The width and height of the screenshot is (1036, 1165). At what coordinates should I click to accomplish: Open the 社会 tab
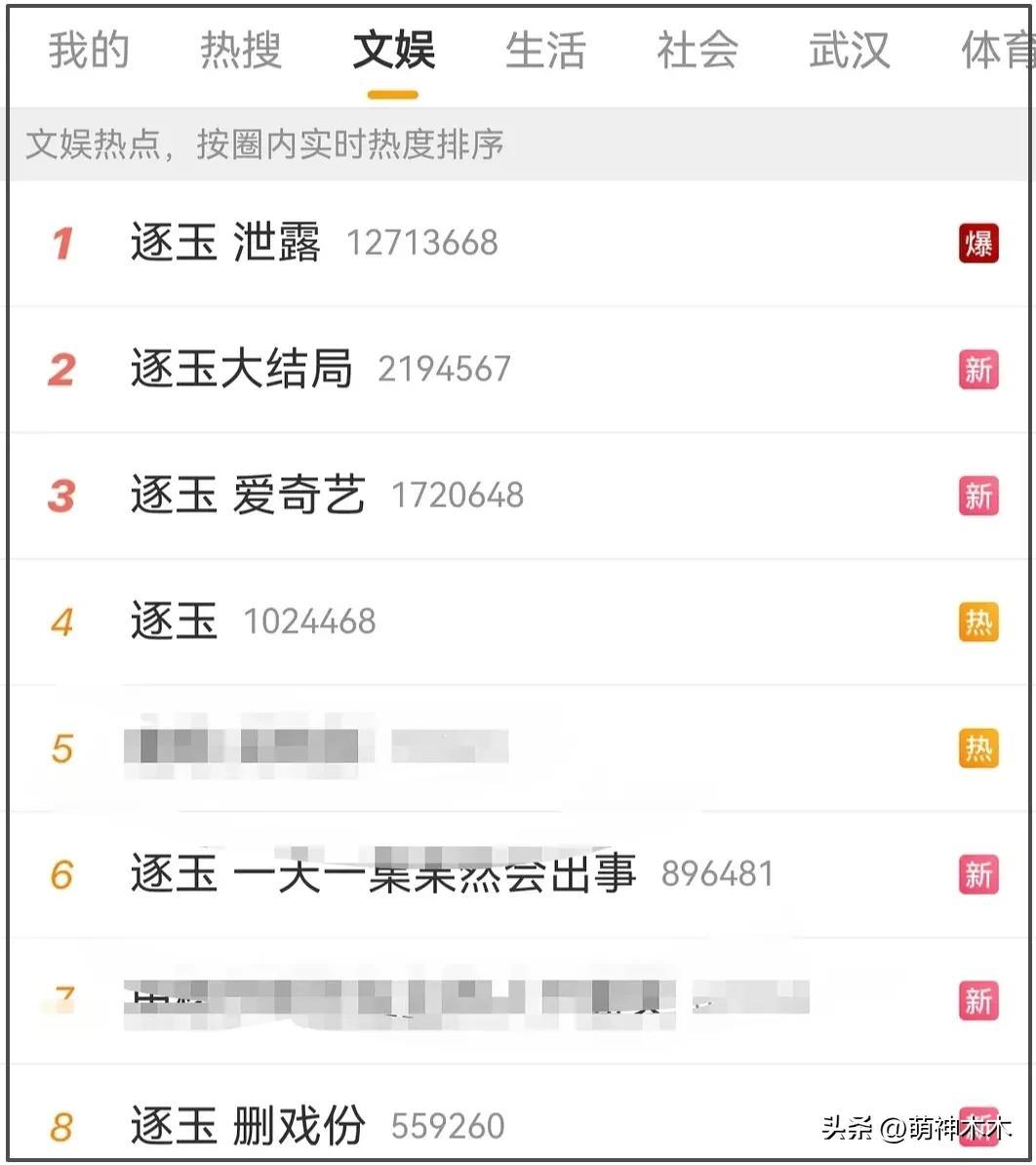tap(697, 51)
